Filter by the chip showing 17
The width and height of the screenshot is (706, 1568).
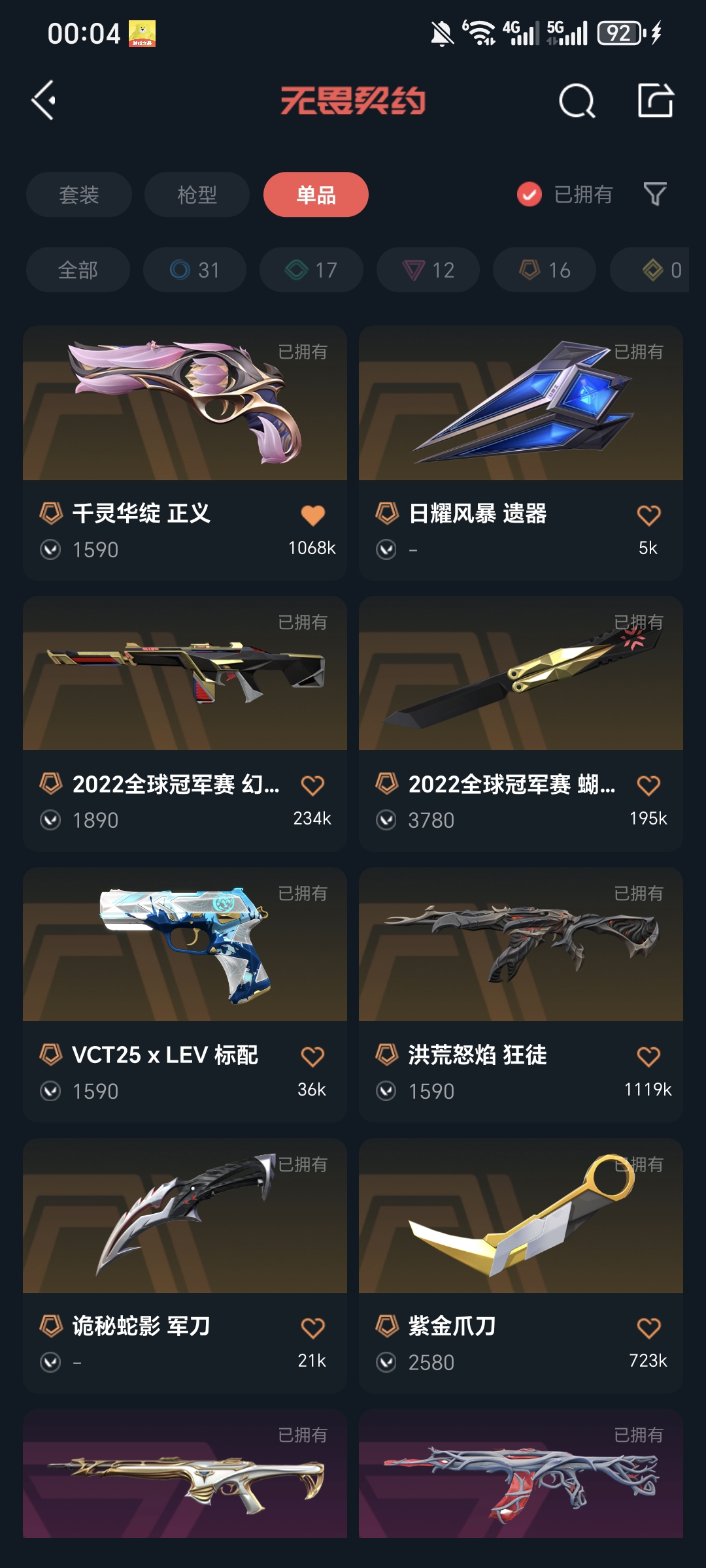(x=311, y=270)
